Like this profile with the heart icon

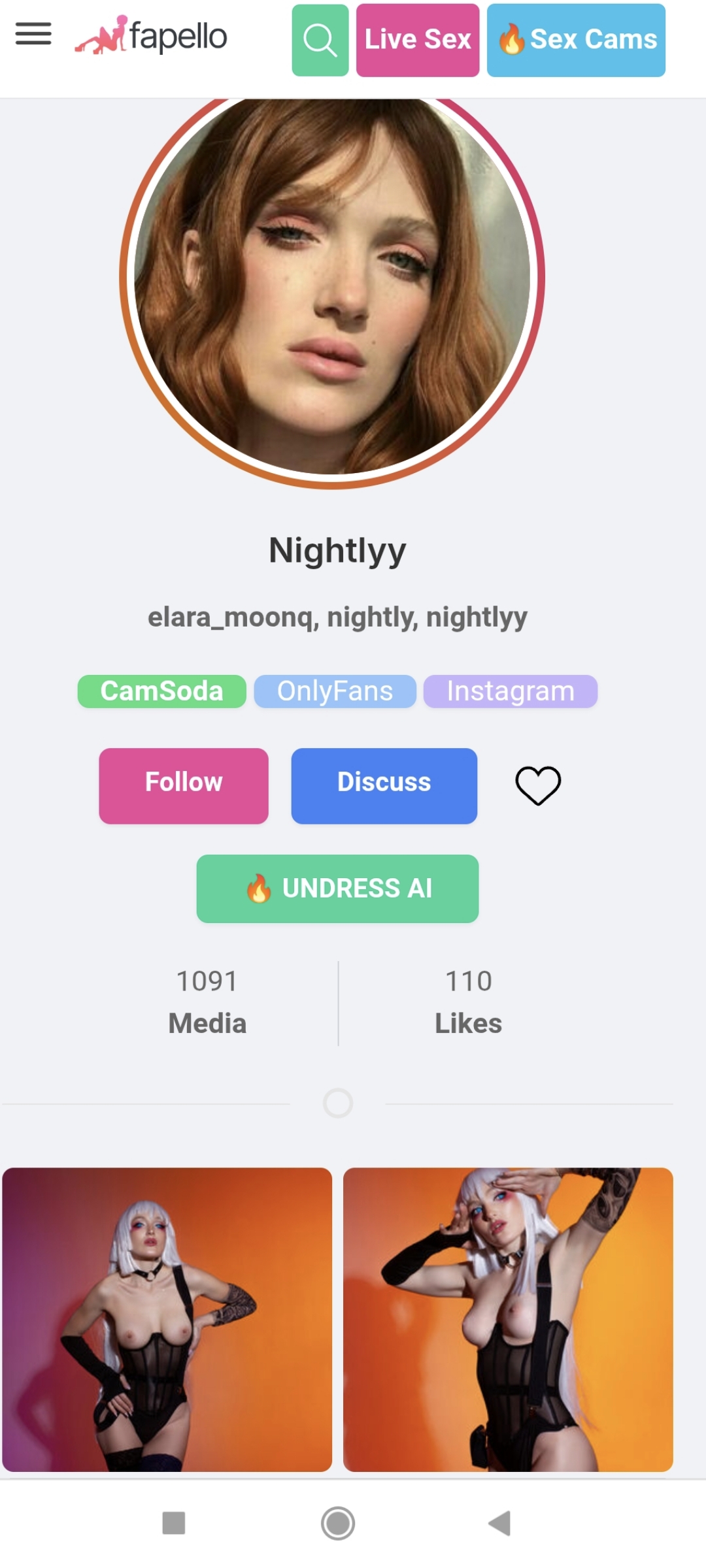tap(538, 785)
